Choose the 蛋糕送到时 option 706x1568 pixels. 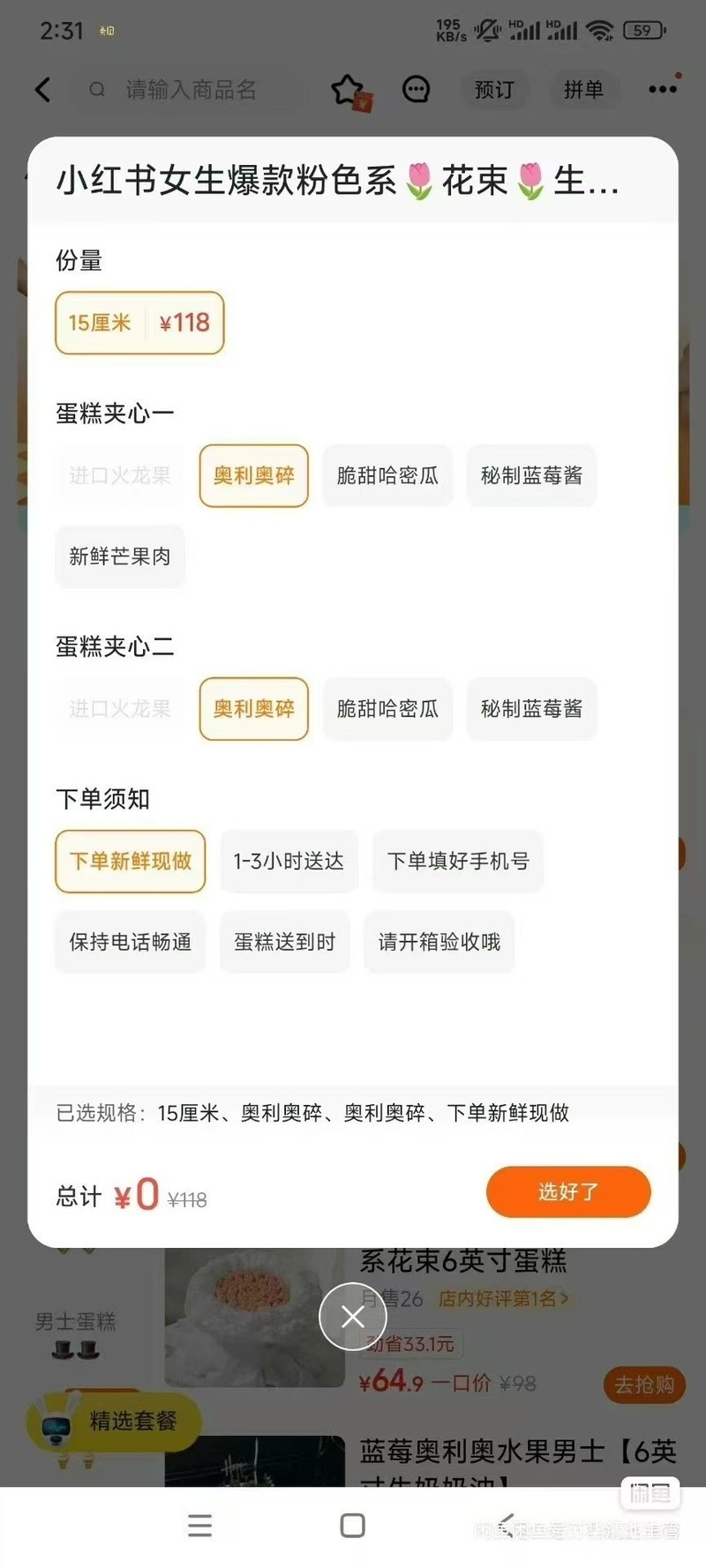point(284,942)
